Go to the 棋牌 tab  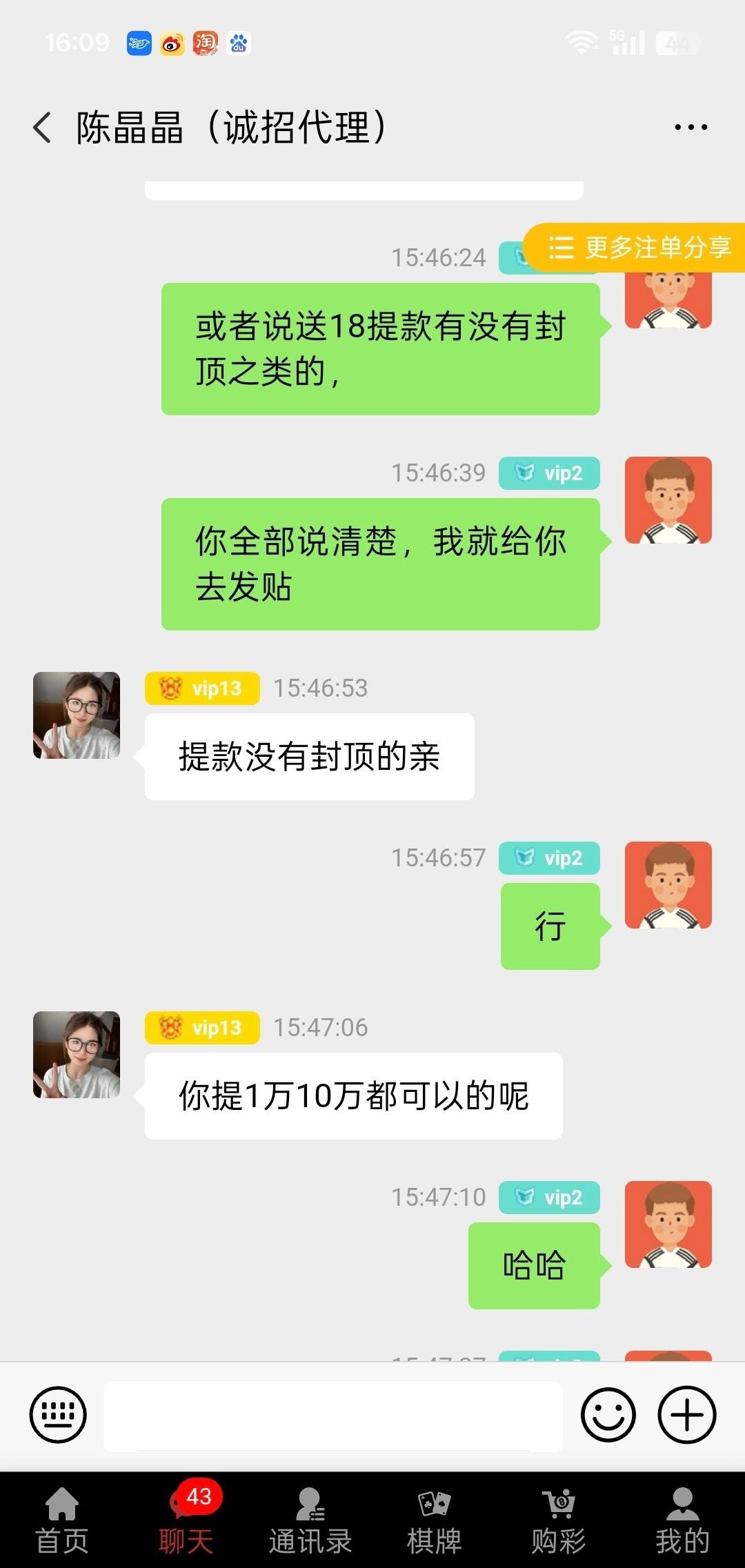tap(434, 1521)
